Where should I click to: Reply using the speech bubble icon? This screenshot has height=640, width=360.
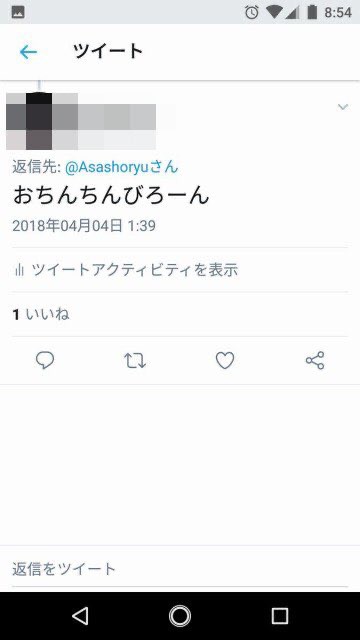point(45,361)
